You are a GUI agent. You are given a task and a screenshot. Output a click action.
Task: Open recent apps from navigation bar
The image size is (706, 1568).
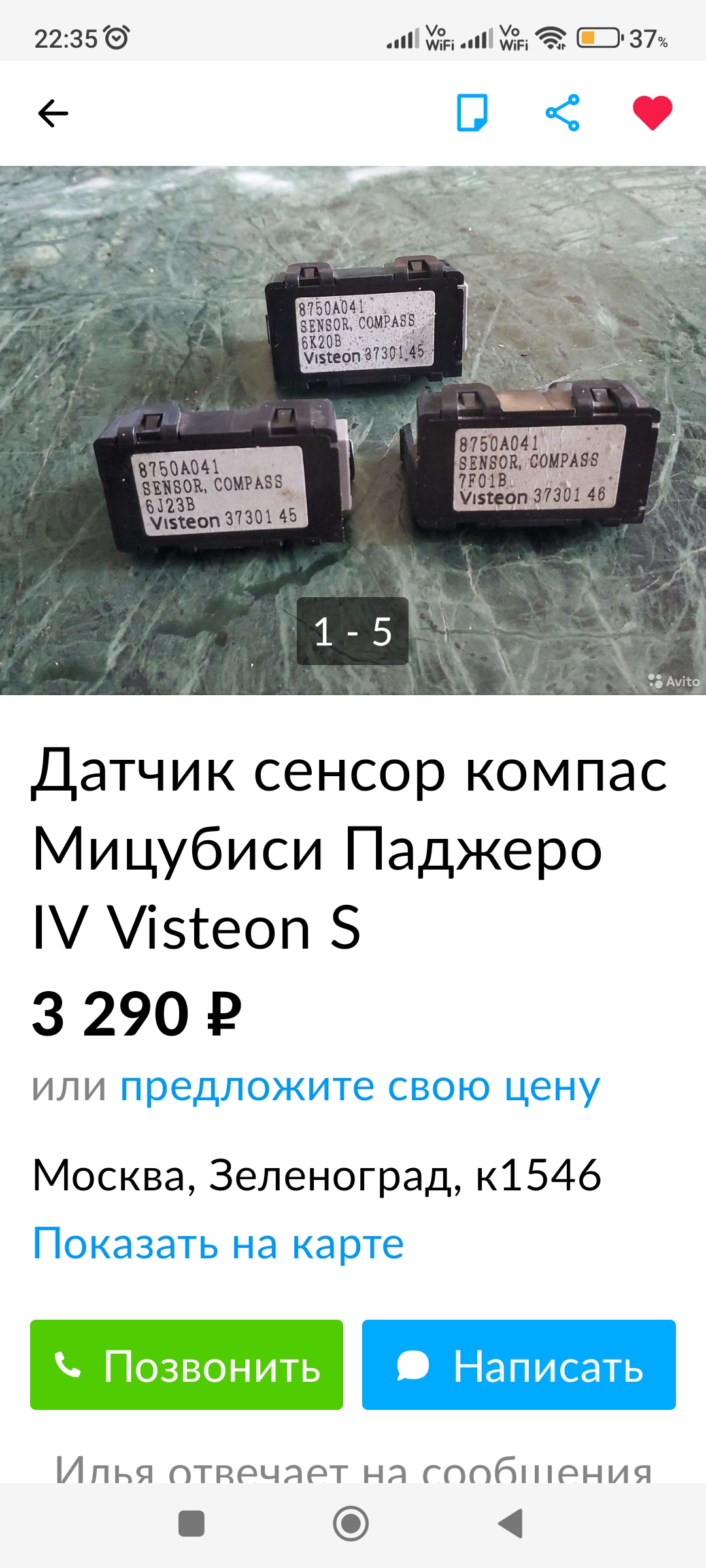coord(192,1524)
